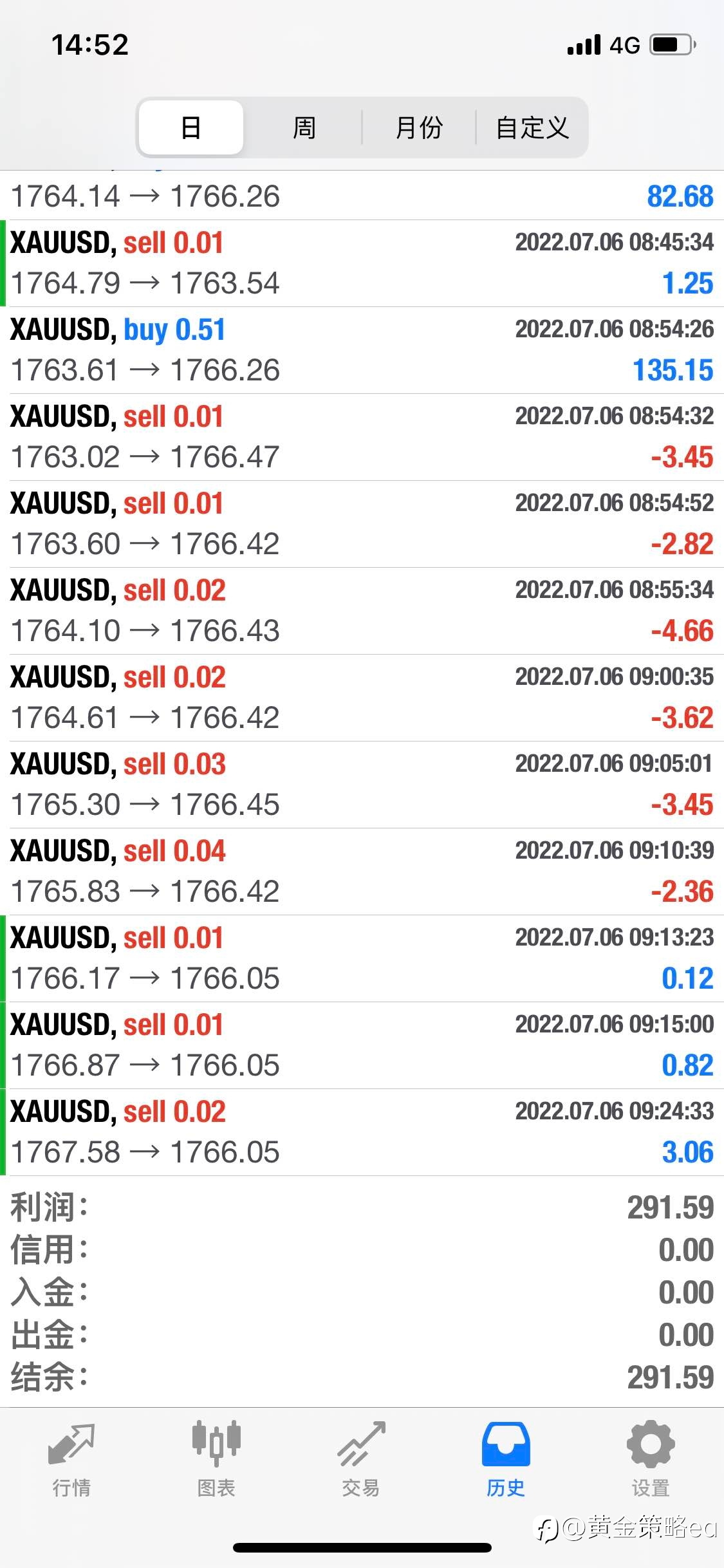View the sell 0.03 trade at 09:05:01
The height and width of the screenshot is (1568, 724).
tap(362, 785)
